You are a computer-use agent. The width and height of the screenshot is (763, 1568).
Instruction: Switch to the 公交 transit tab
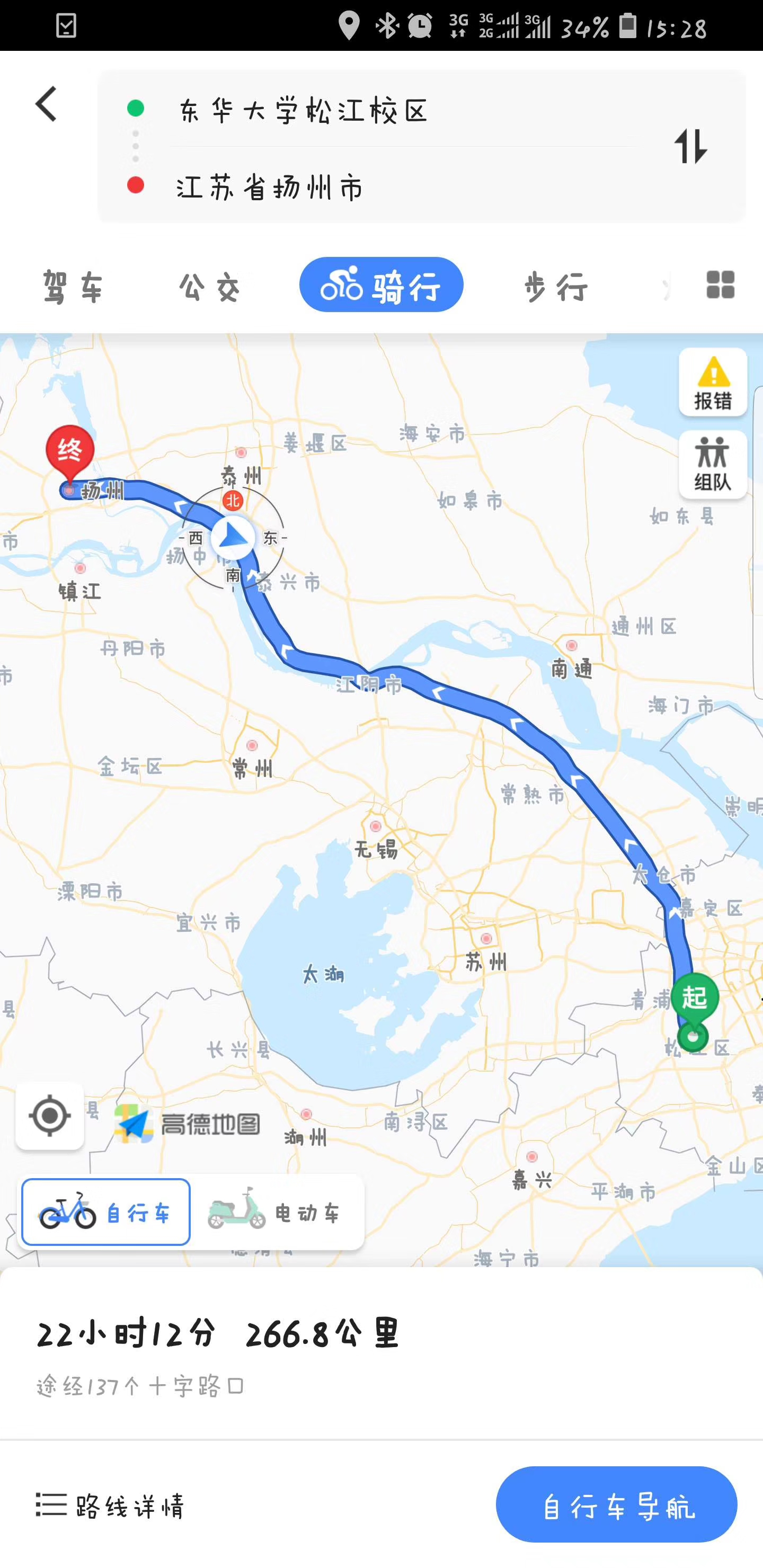pos(210,286)
